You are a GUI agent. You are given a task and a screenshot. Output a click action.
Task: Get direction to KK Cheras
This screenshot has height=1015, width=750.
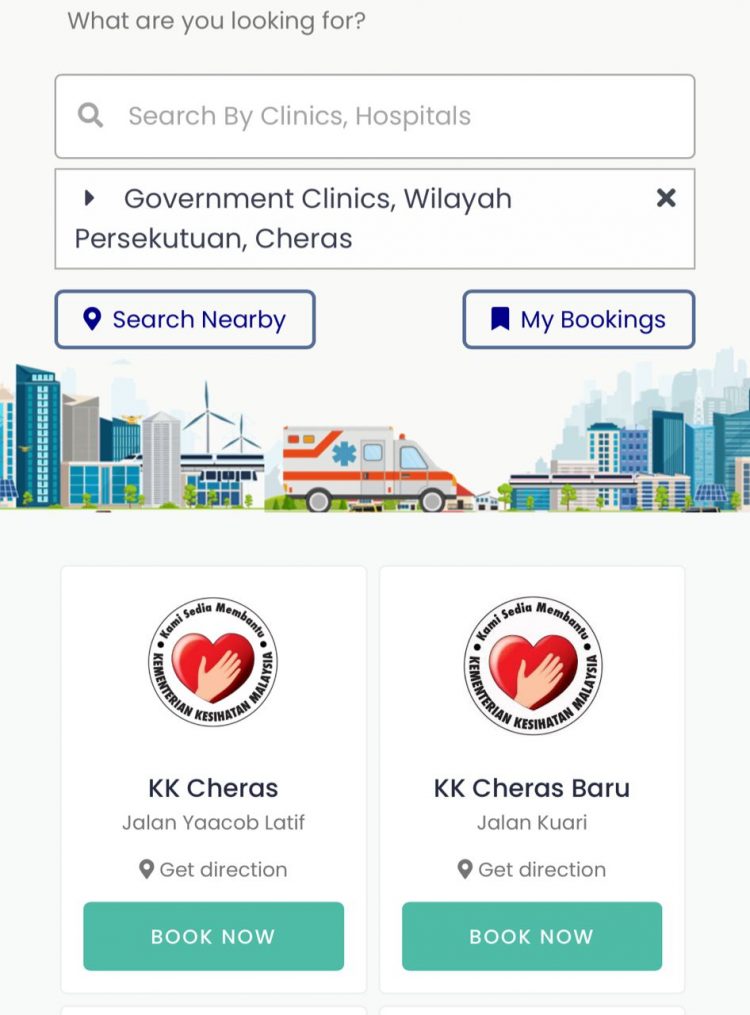tap(213, 870)
